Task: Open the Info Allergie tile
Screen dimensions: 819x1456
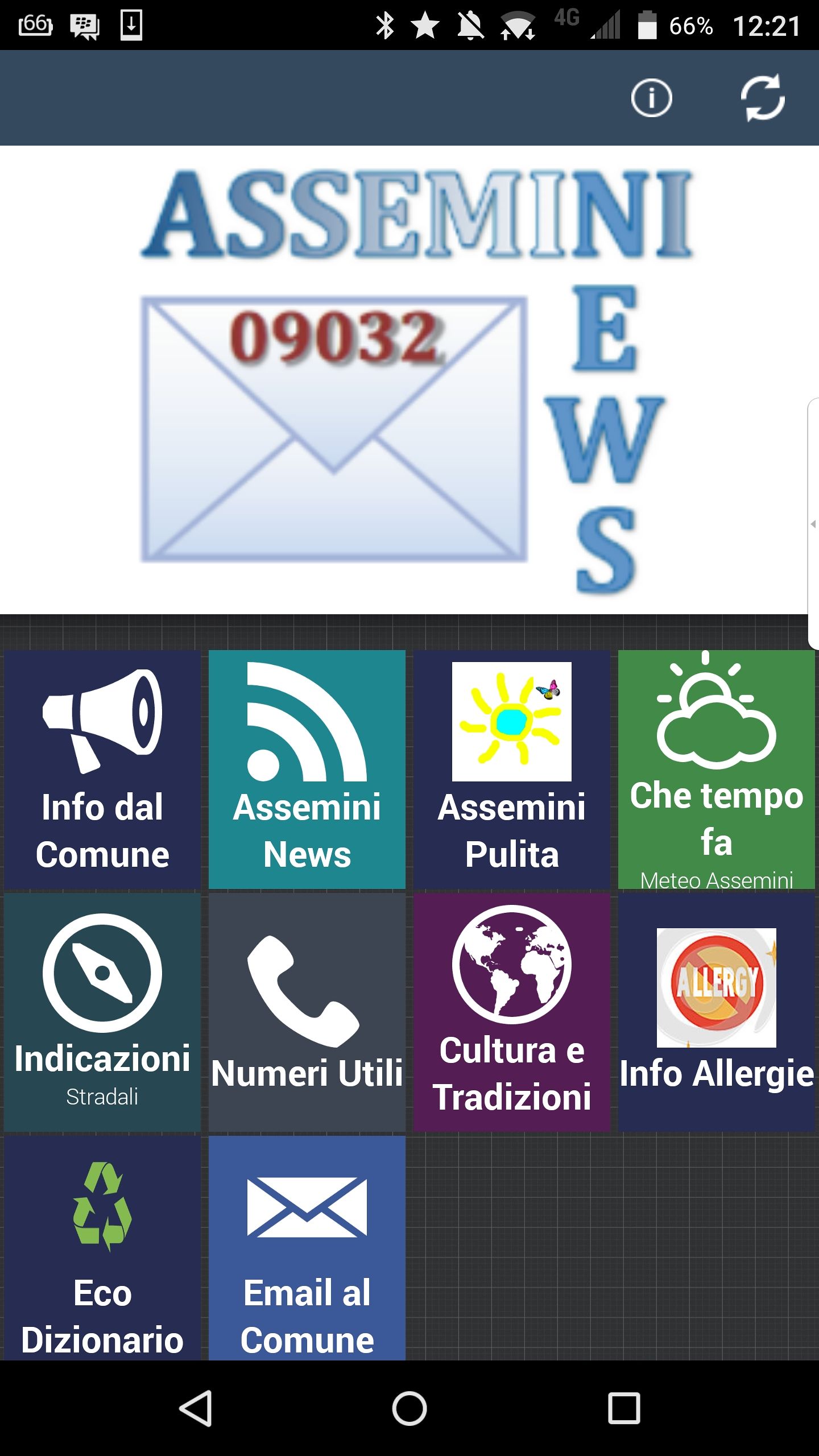Action: 716,1012
